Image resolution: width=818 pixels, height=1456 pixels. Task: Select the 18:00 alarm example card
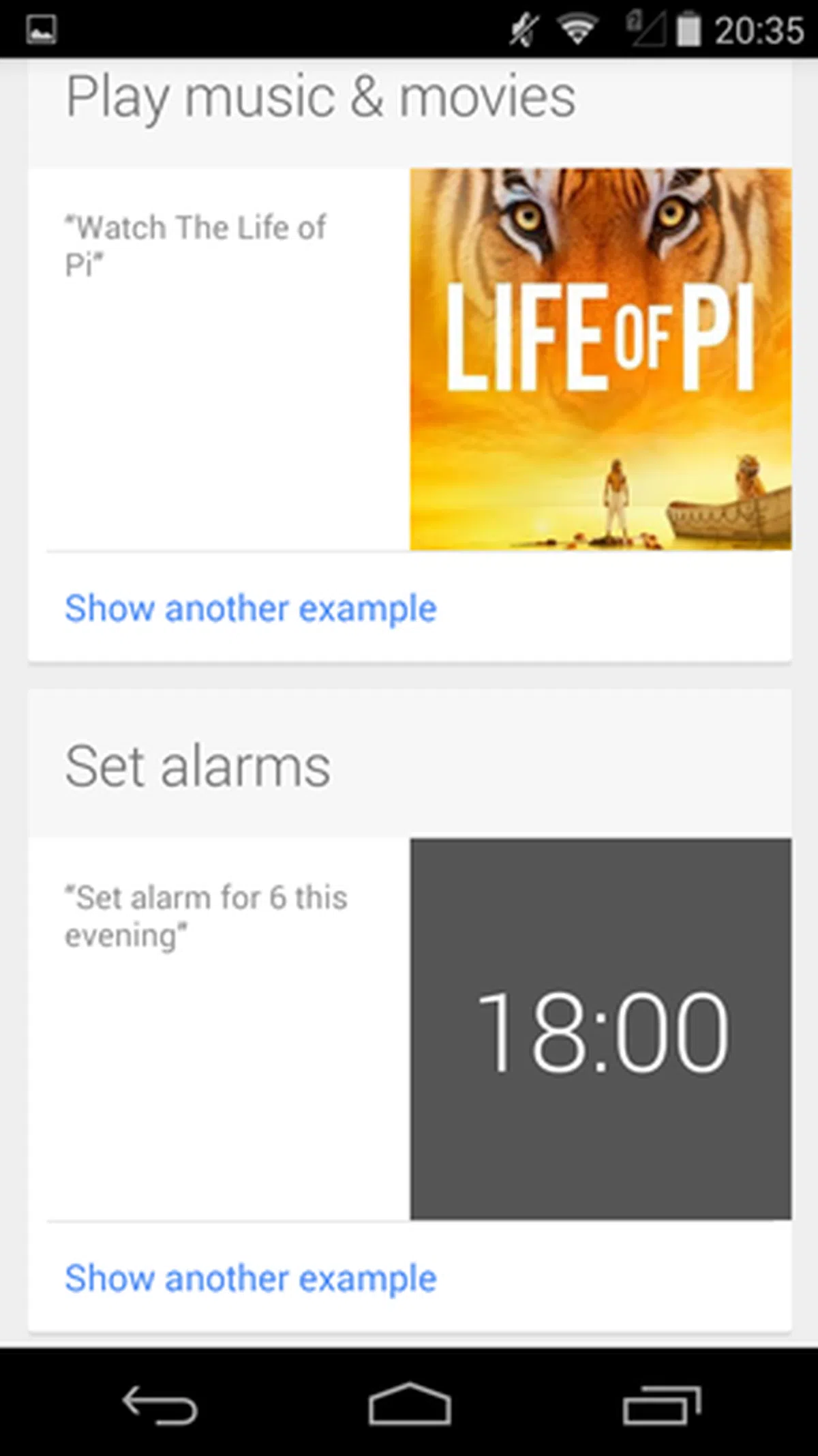(600, 1028)
